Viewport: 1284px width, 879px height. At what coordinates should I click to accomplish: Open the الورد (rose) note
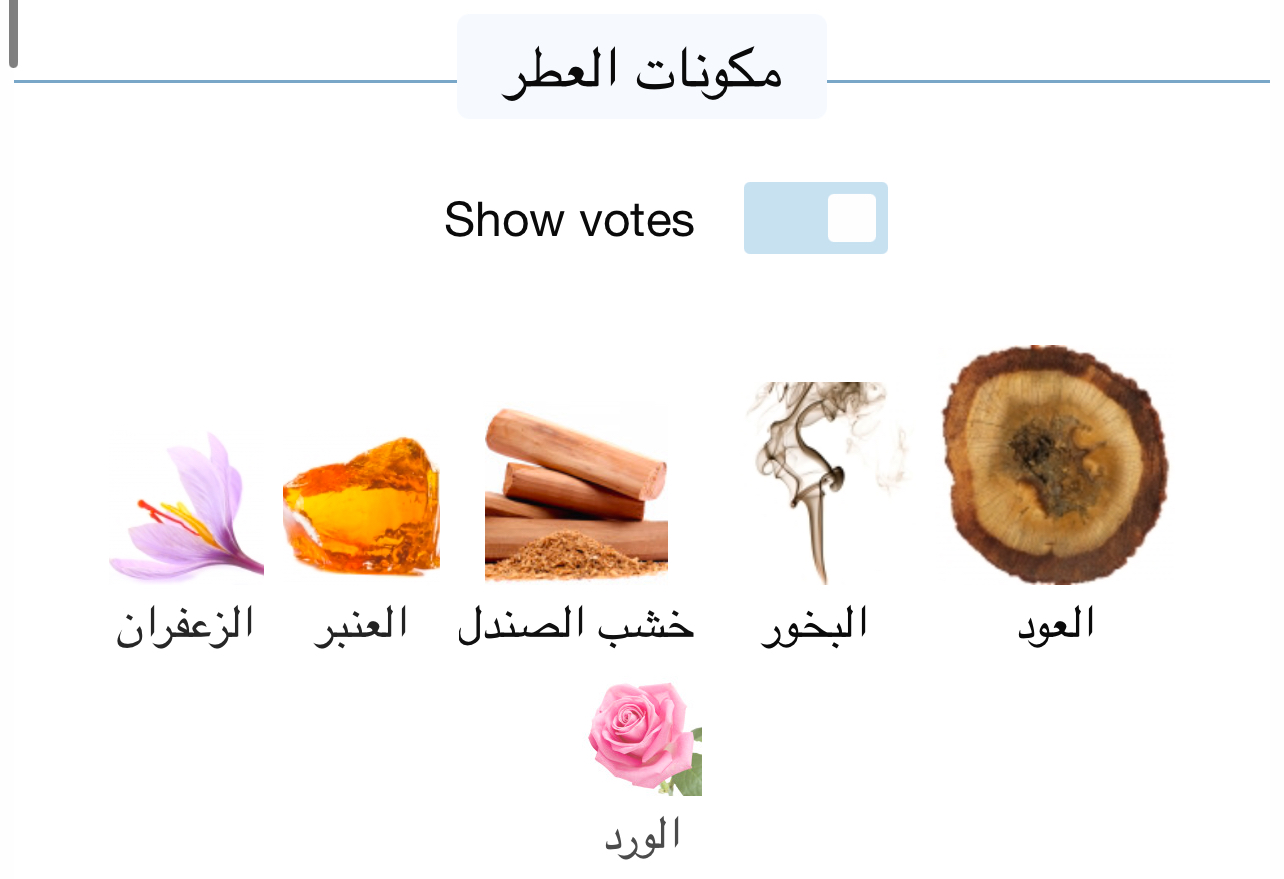(x=644, y=740)
